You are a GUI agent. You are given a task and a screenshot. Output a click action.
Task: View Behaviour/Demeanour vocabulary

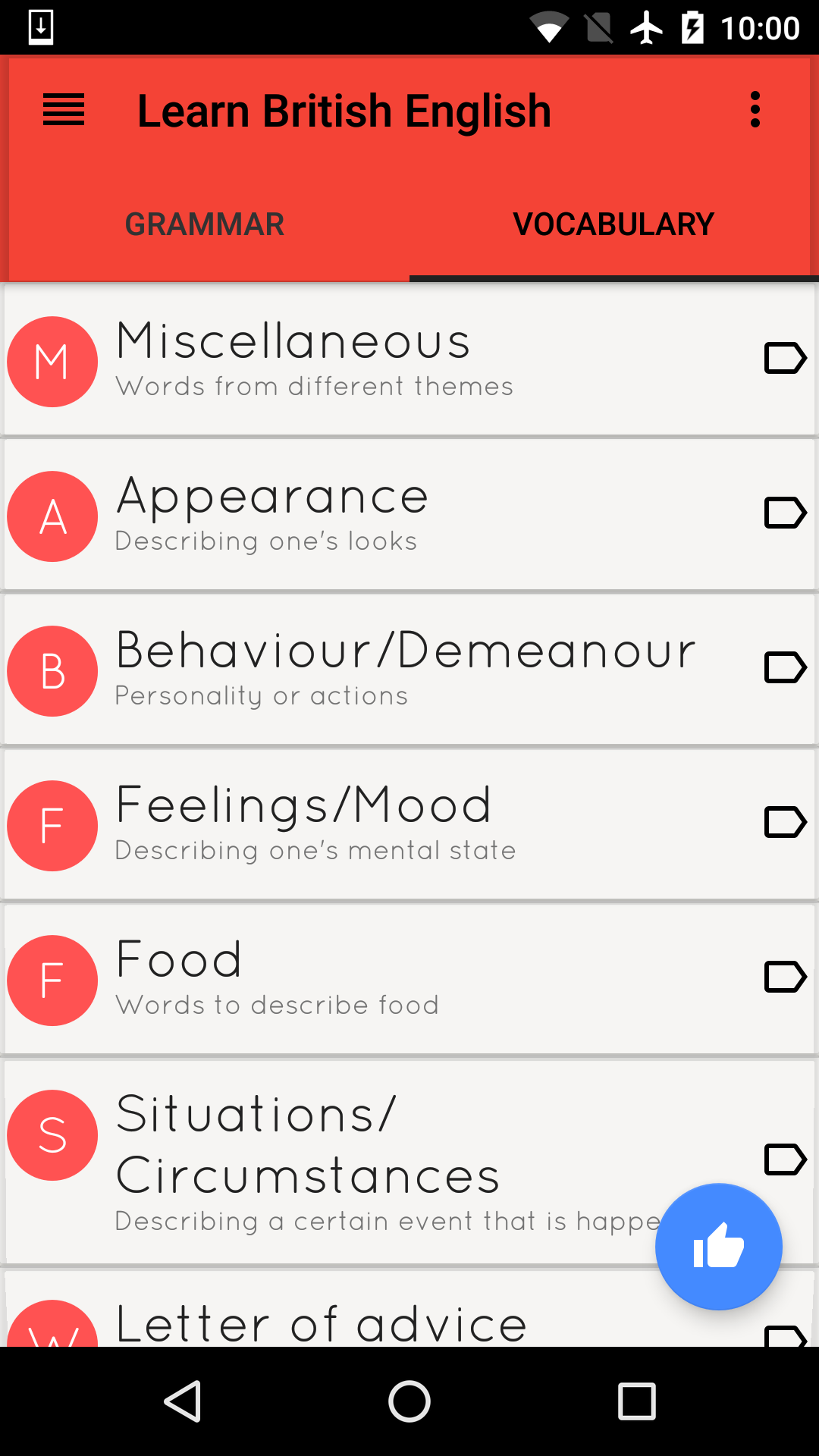click(379, 670)
